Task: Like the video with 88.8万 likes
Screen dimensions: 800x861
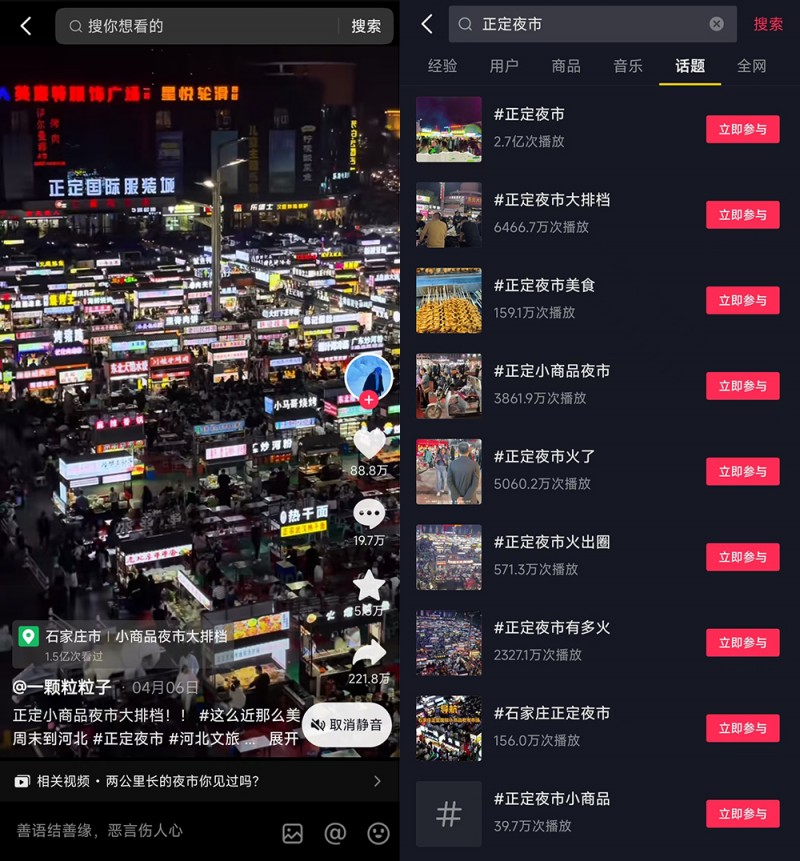Action: pyautogui.click(x=369, y=443)
